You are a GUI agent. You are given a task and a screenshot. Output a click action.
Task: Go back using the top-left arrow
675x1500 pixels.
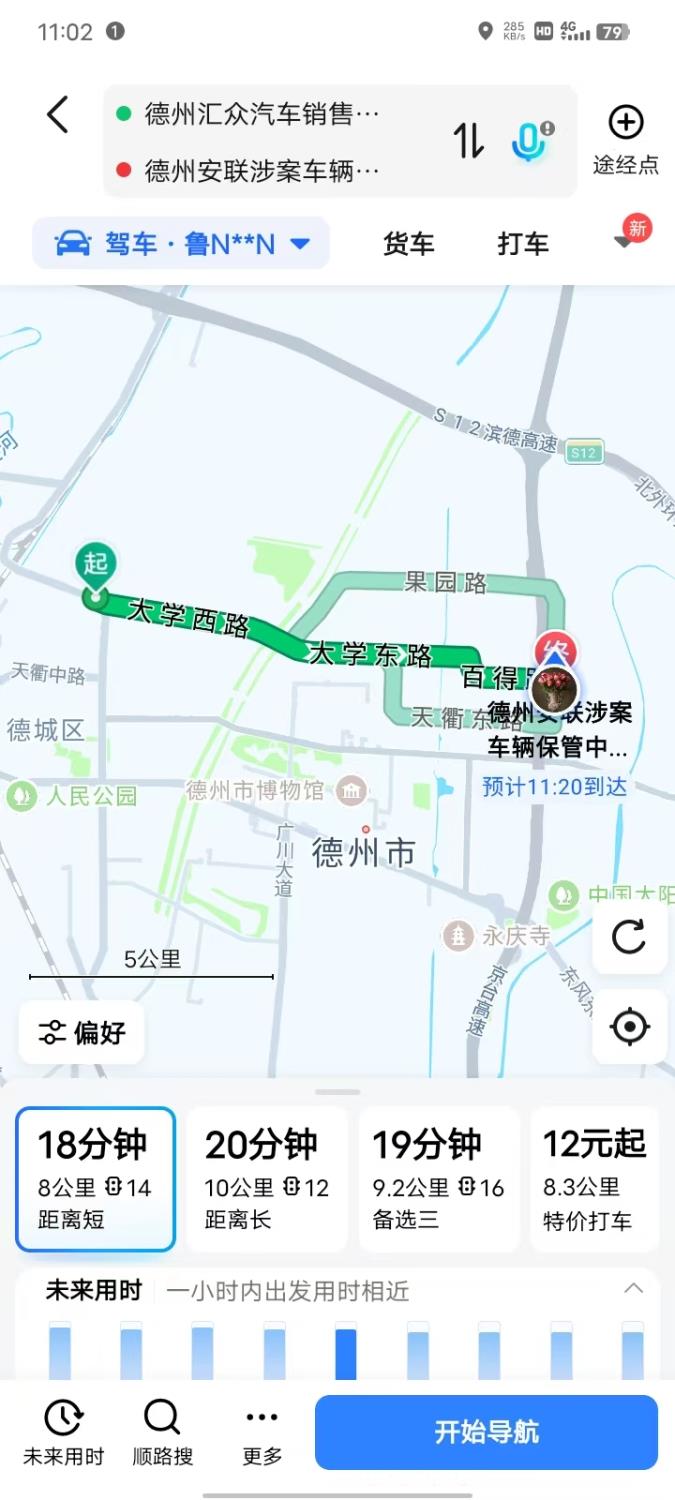(x=58, y=115)
